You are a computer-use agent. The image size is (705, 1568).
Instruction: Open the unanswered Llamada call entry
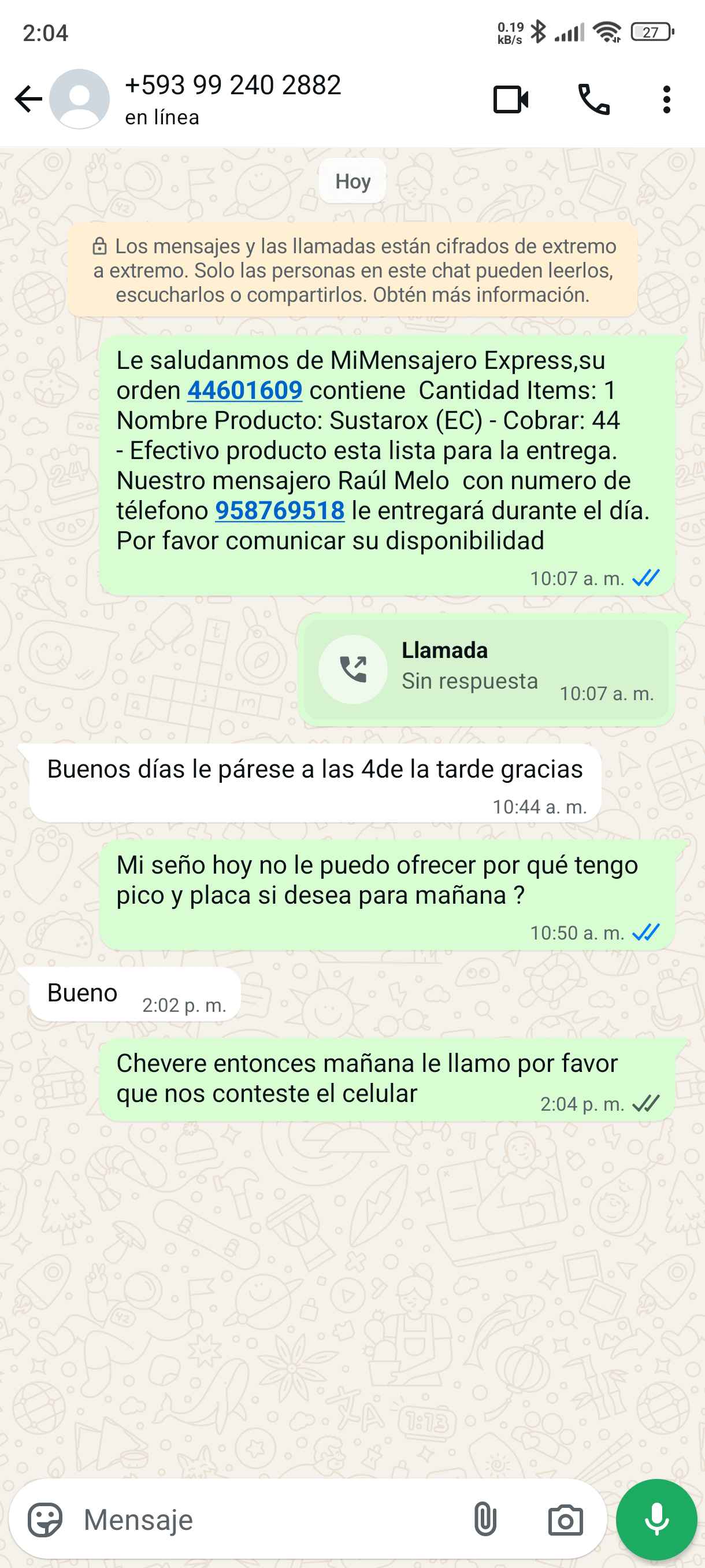click(x=485, y=670)
